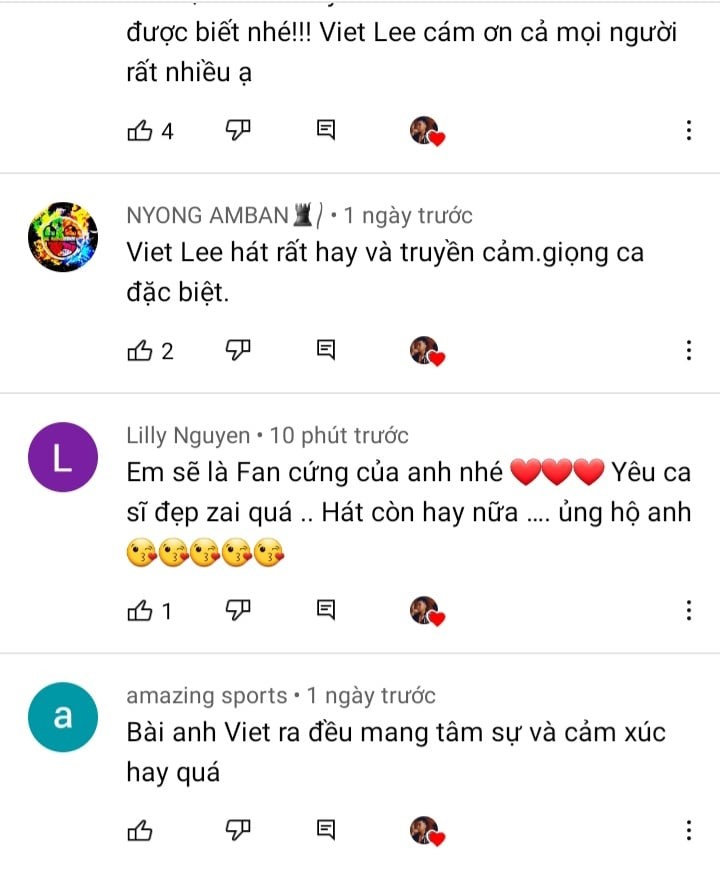Reply to NYONG AMBAN's comment
Viewport: 720px width, 869px height.
coord(325,350)
